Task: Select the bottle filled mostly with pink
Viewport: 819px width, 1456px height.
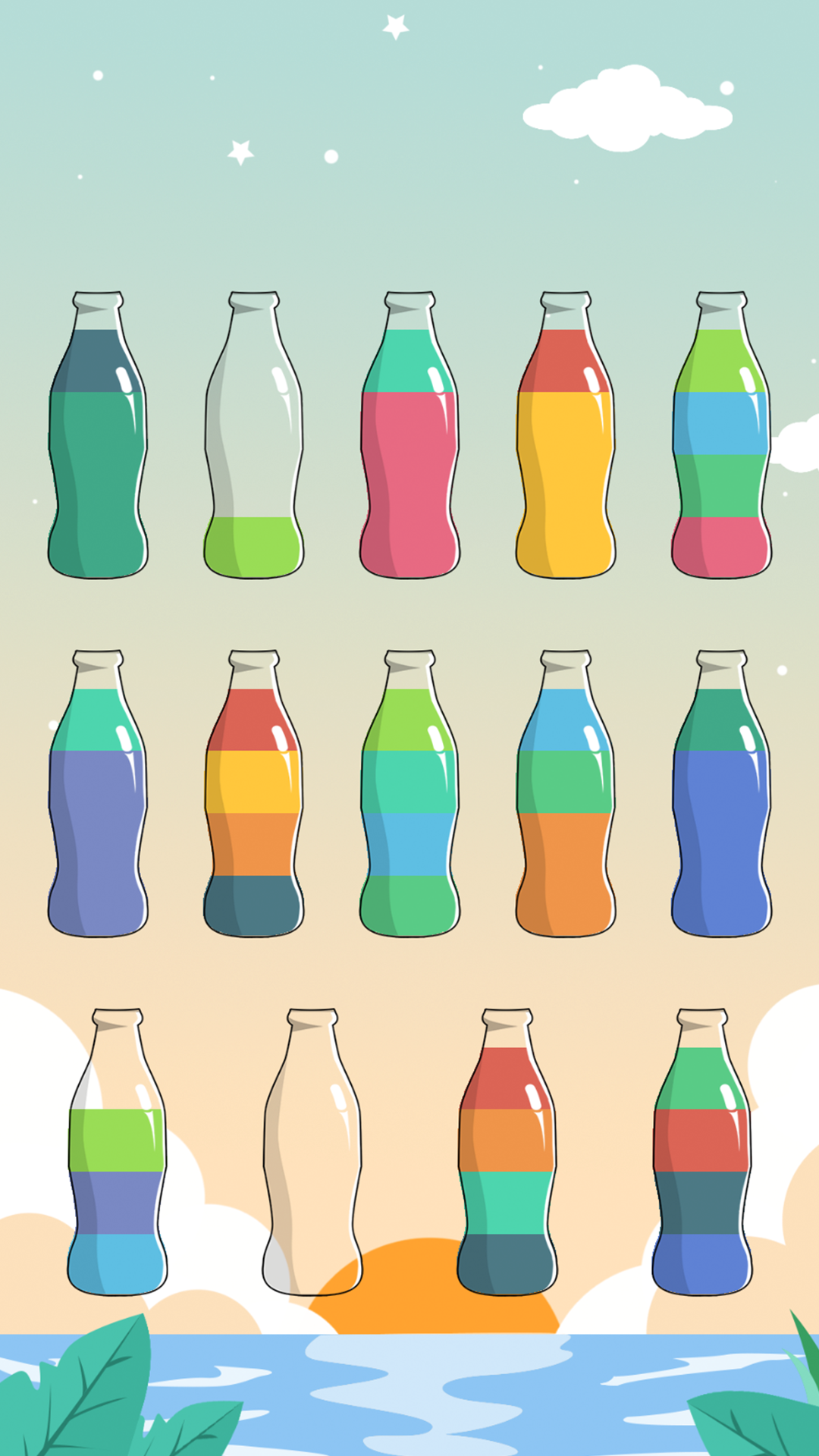Action: tap(409, 436)
